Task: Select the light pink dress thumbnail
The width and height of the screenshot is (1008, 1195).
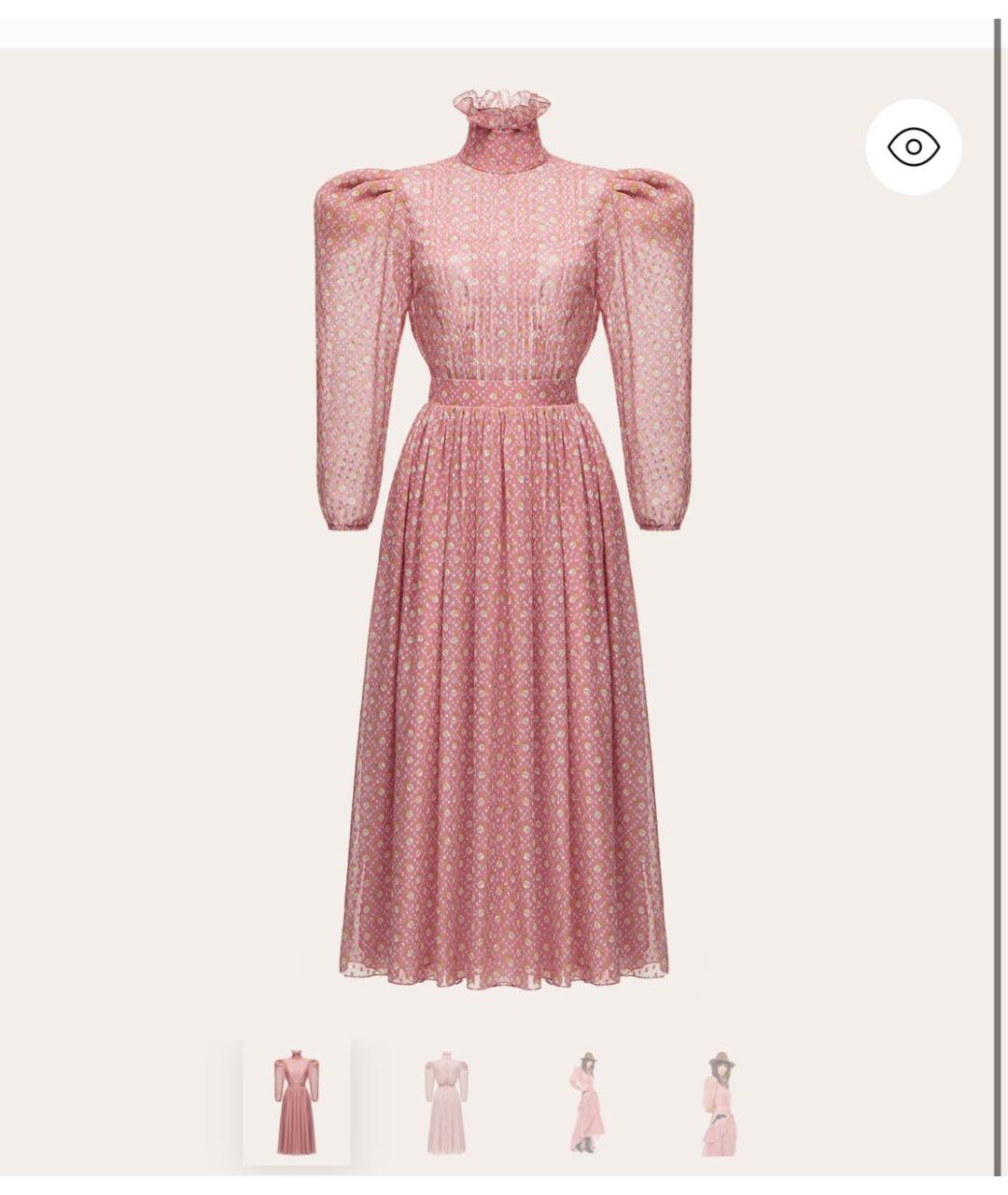Action: pos(445,1103)
